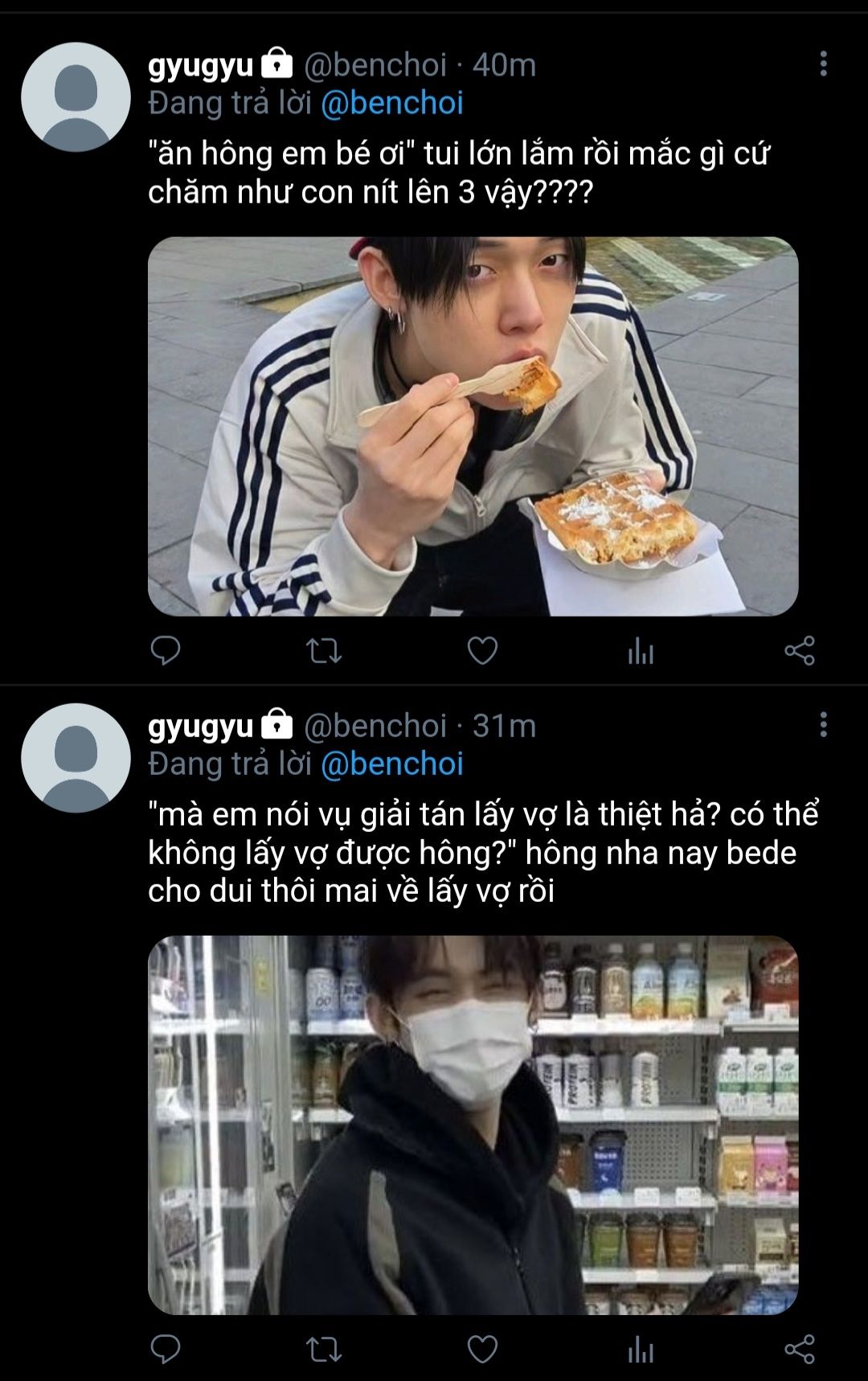The image size is (868, 1381).
Task: Share the 31m tweet
Action: (800, 1349)
